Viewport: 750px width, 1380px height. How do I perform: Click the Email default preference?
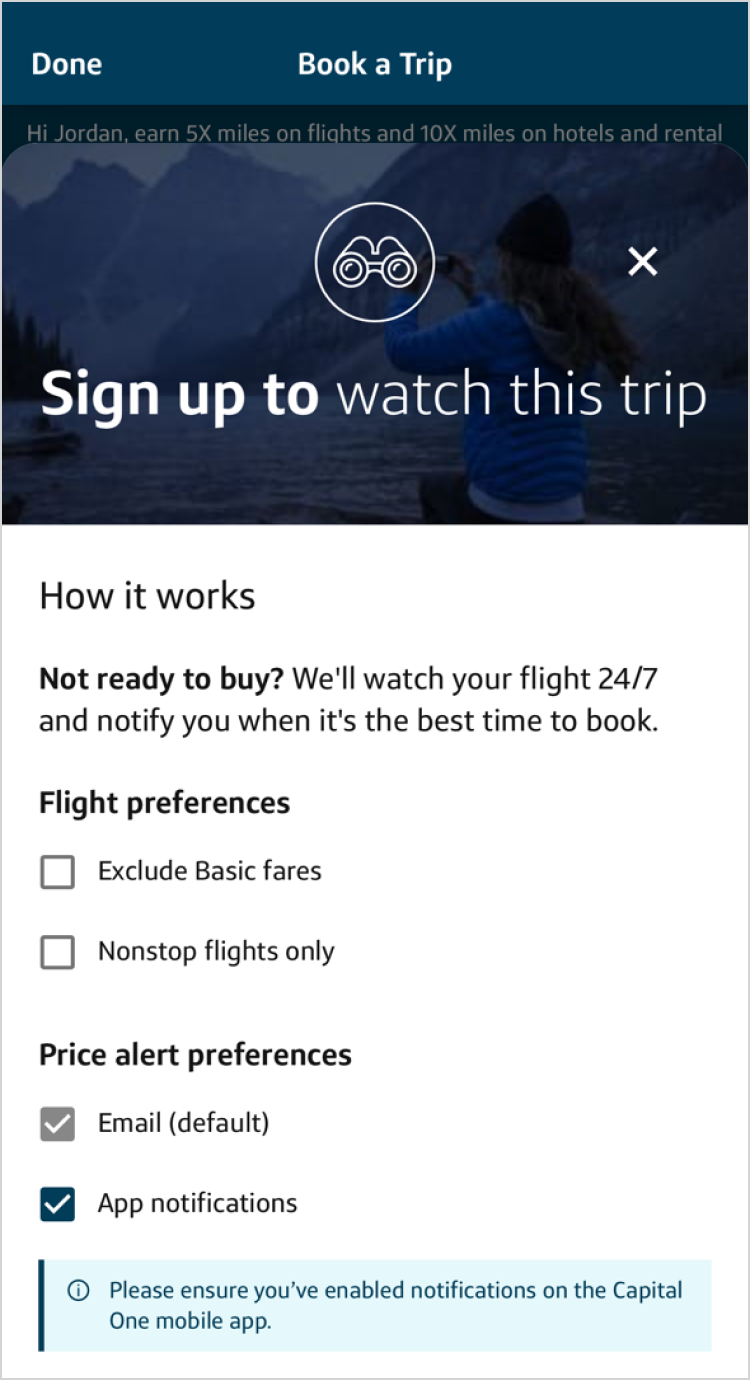click(x=182, y=1123)
